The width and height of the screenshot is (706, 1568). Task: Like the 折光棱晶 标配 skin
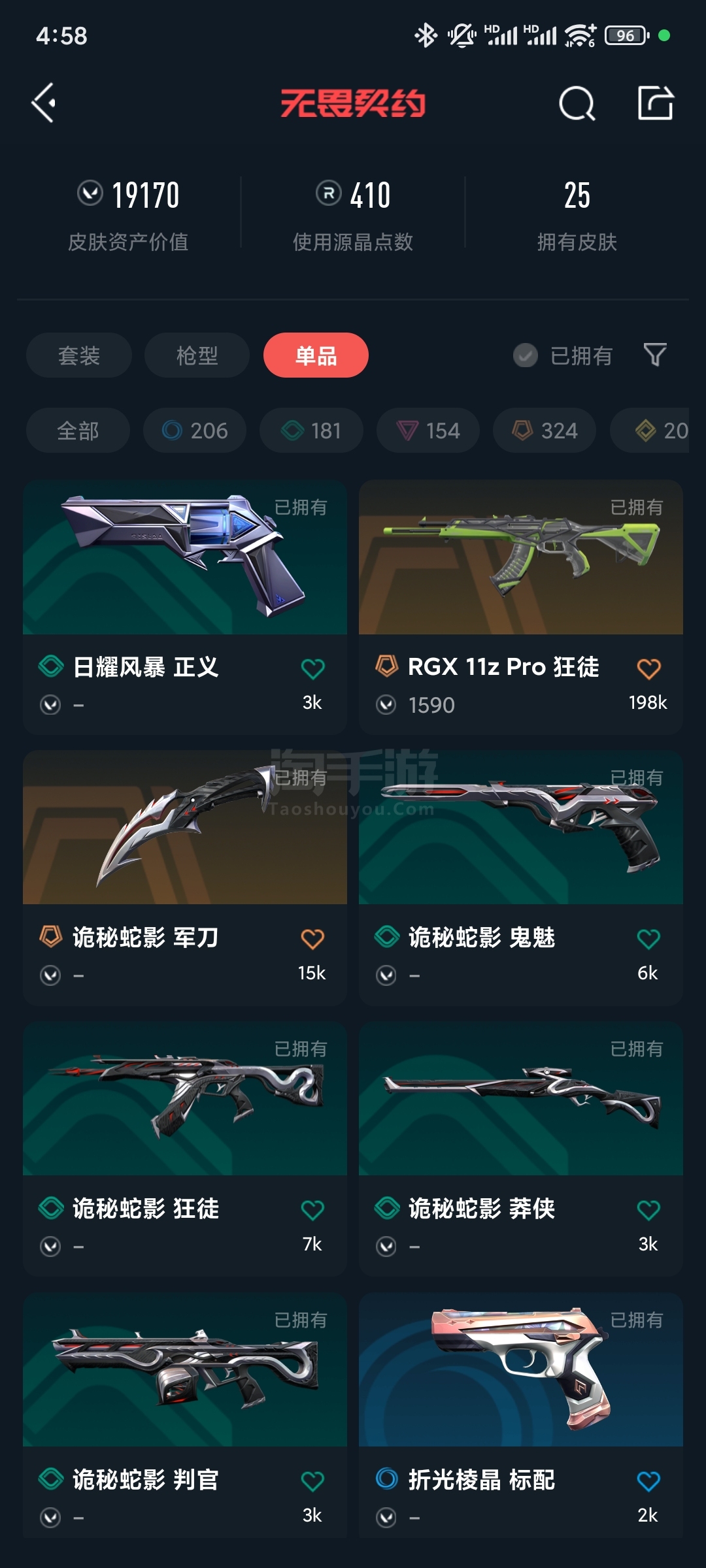click(x=648, y=1481)
